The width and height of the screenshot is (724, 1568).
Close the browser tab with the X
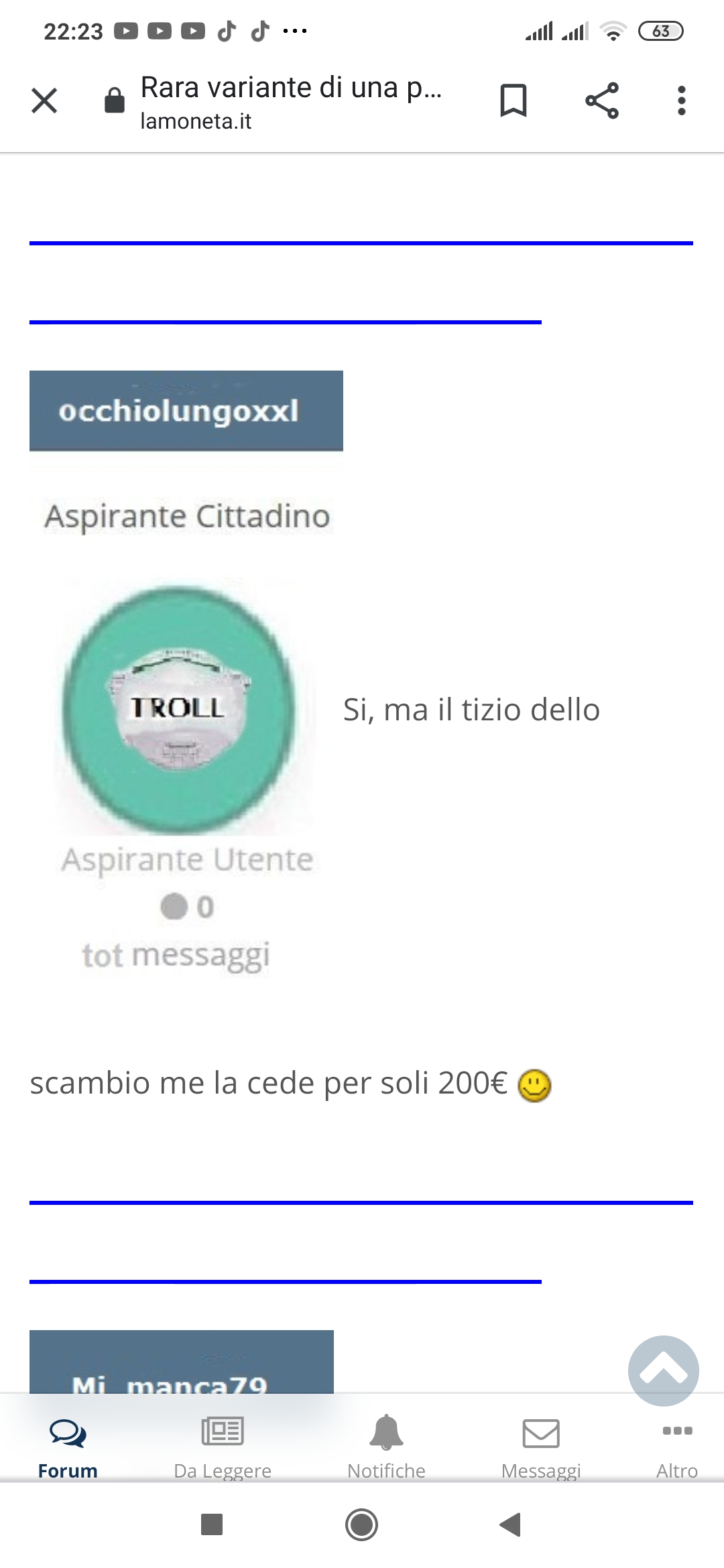(x=44, y=101)
